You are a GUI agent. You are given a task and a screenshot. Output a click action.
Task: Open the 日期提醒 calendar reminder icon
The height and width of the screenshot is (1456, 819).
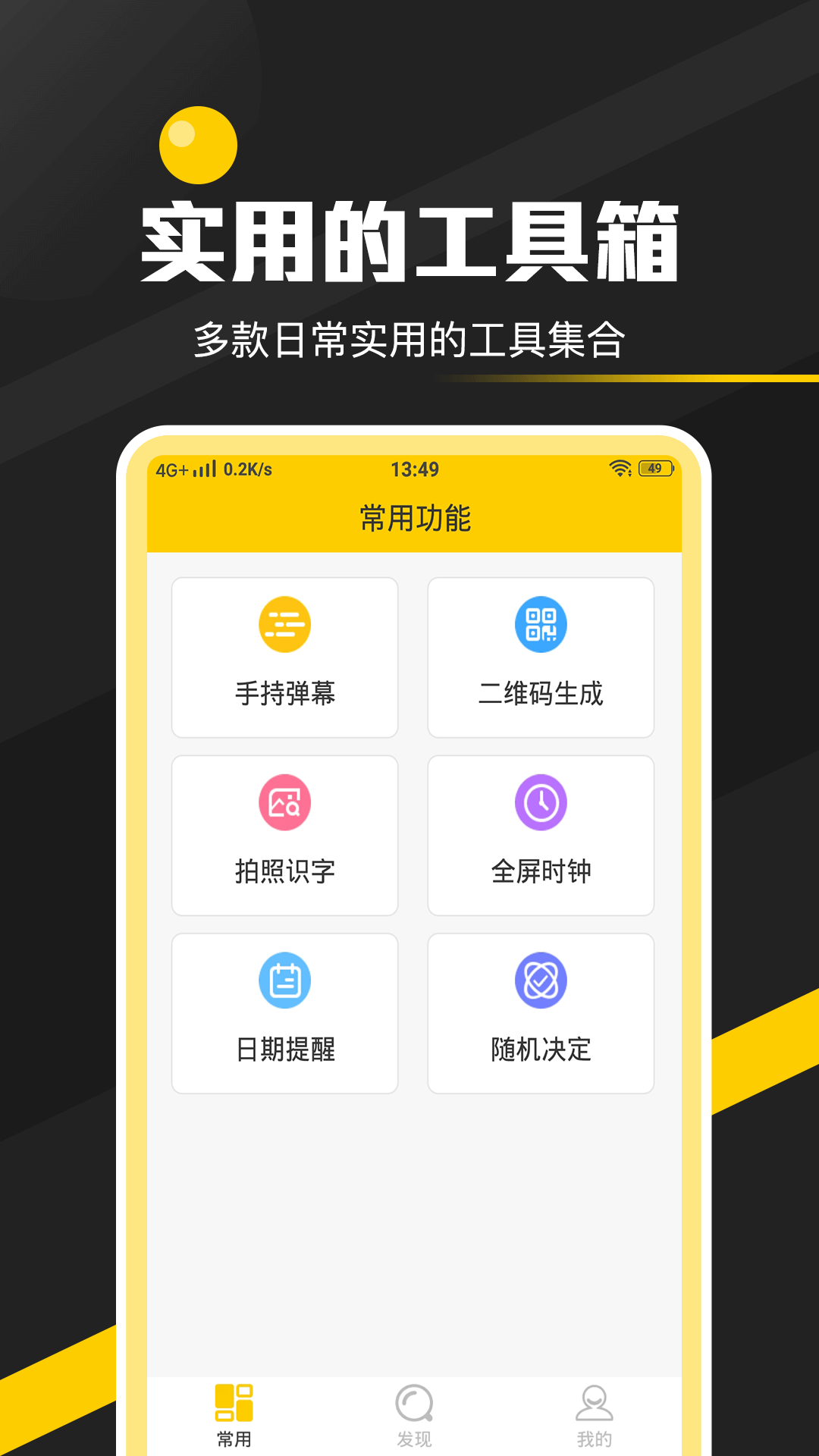284,980
